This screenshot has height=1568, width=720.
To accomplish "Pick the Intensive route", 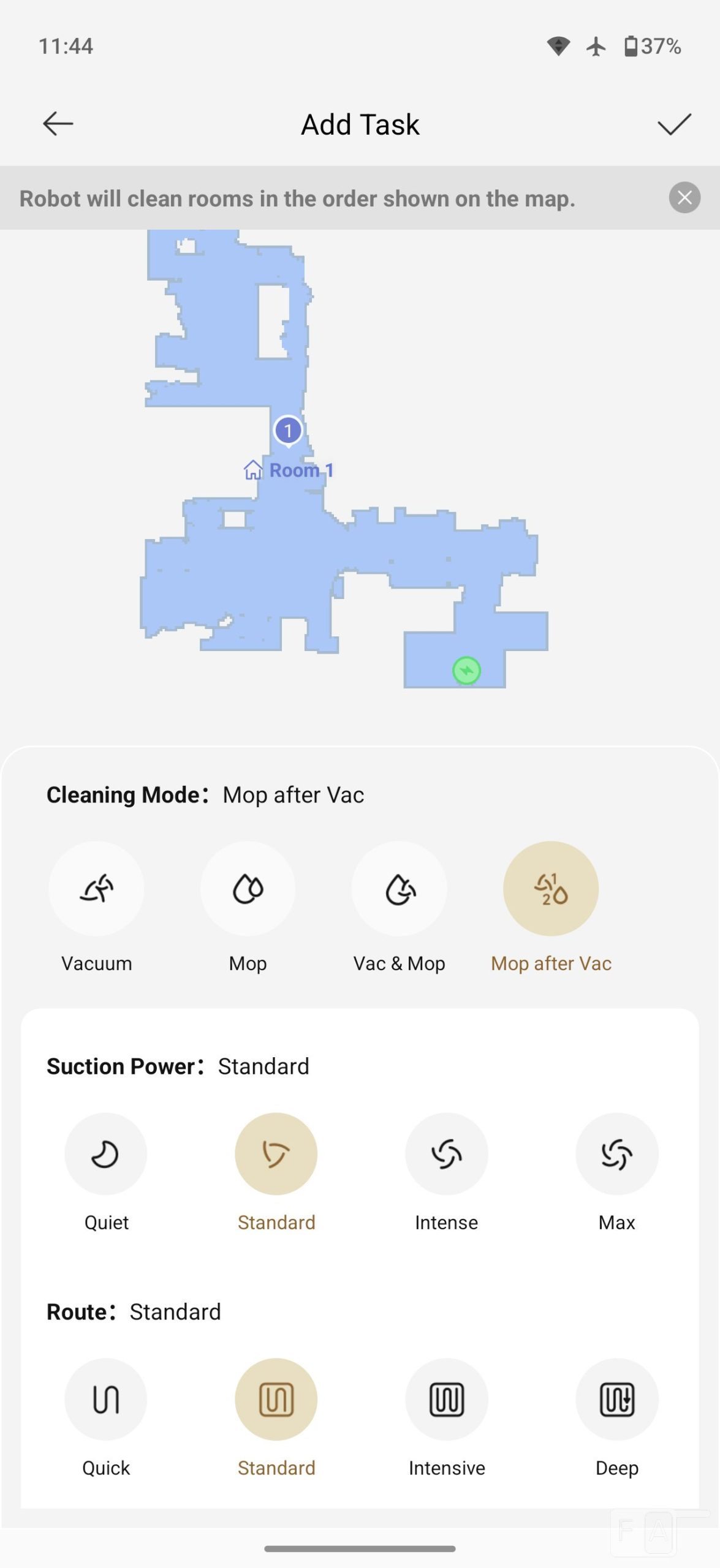I will pyautogui.click(x=446, y=1400).
